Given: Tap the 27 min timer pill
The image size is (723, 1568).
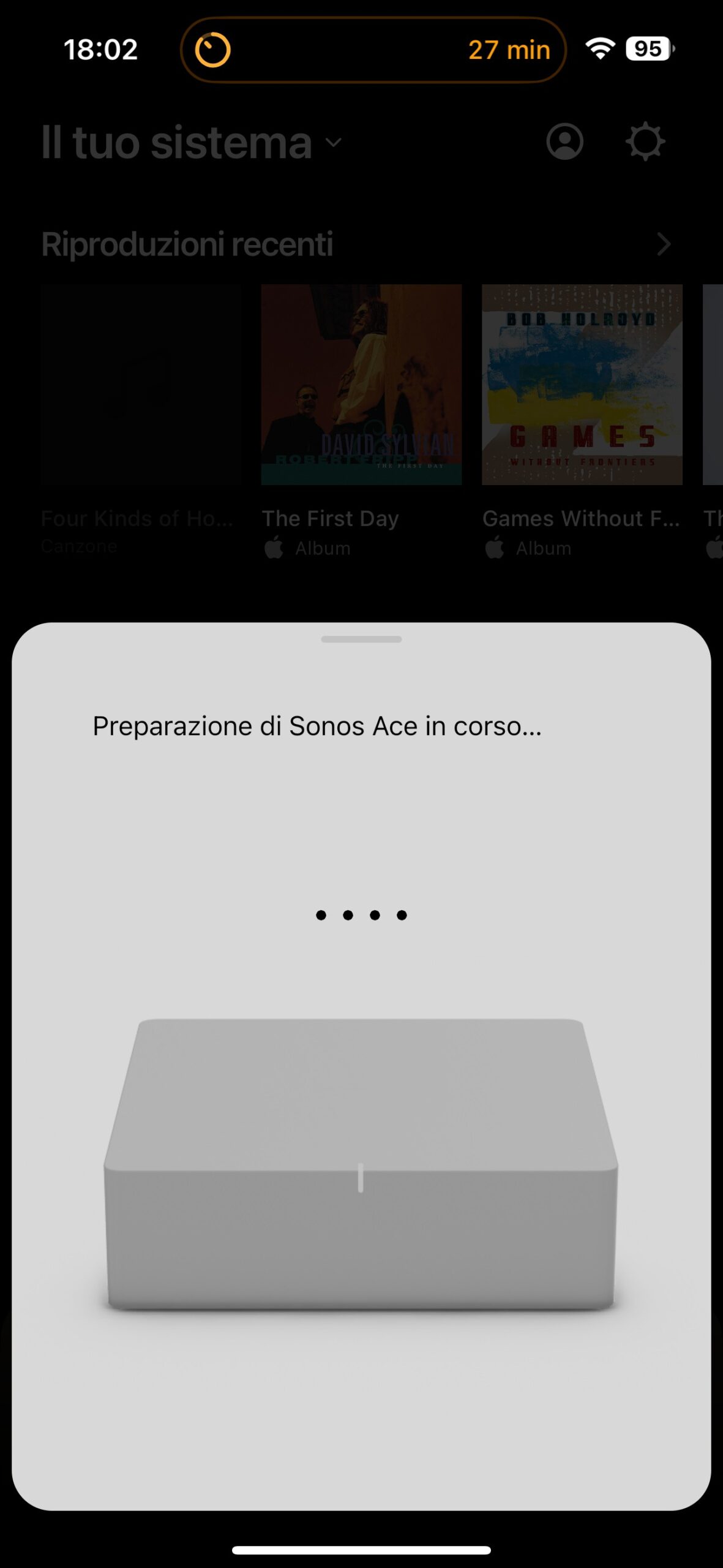Looking at the screenshot, I should coord(373,50).
